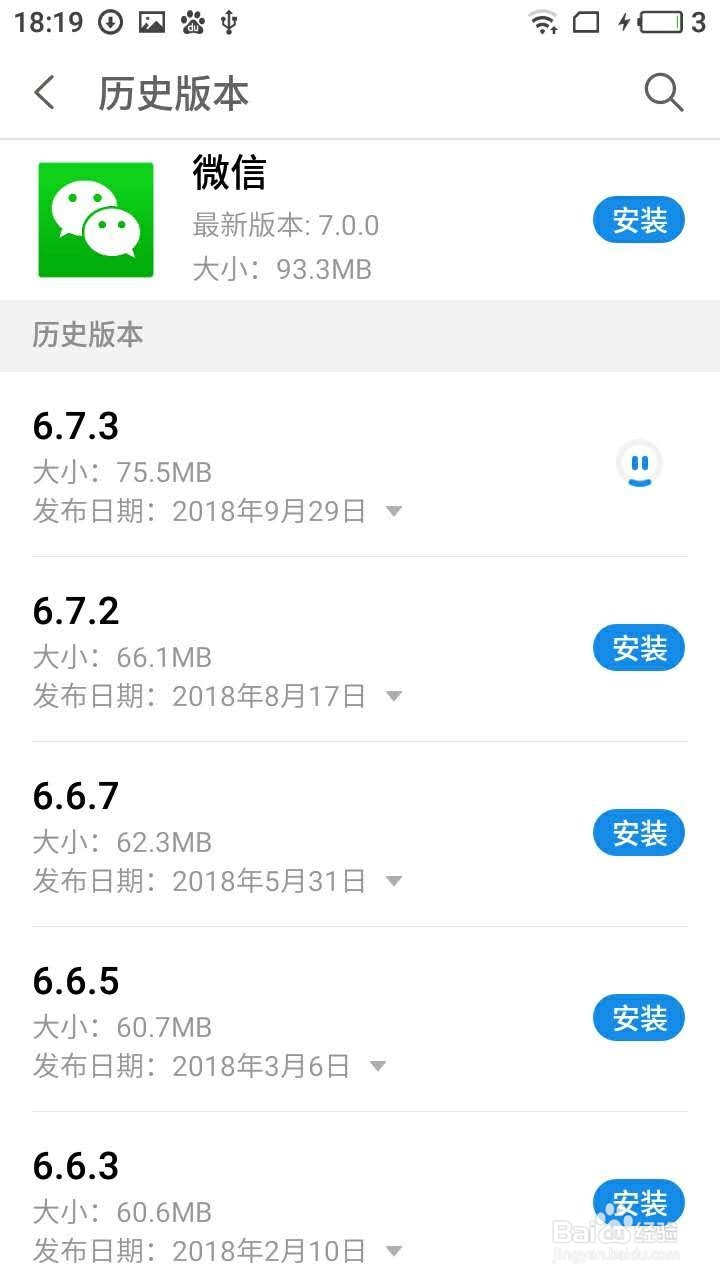
Task: Install WeChat version 6.7.2
Action: pos(639,648)
